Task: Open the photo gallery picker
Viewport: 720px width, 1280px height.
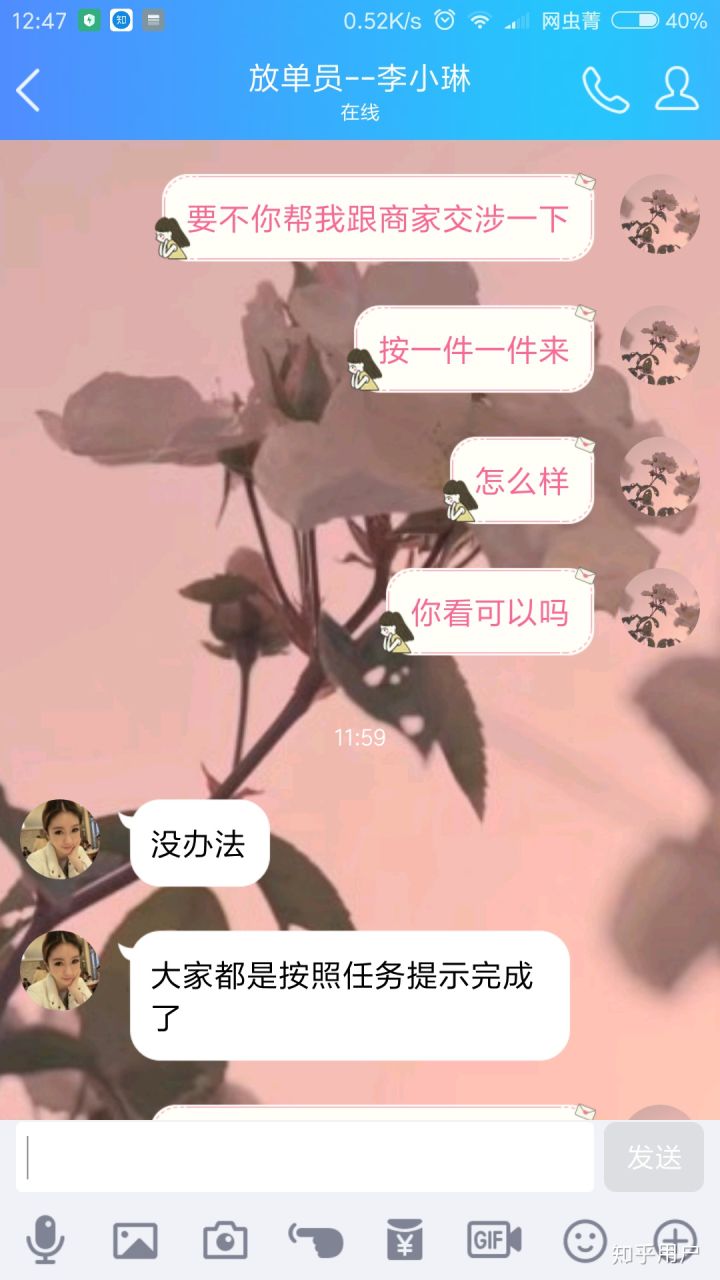Action: click(x=135, y=1240)
